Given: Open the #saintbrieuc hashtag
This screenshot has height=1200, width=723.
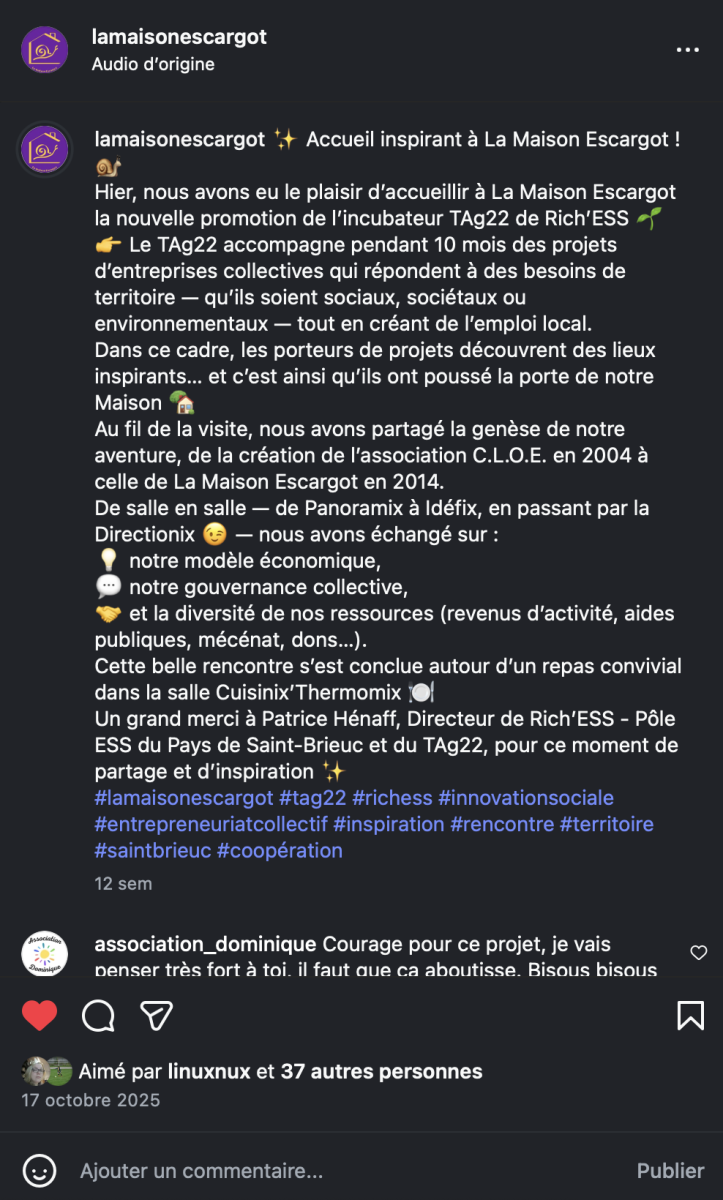Looking at the screenshot, I should [153, 850].
